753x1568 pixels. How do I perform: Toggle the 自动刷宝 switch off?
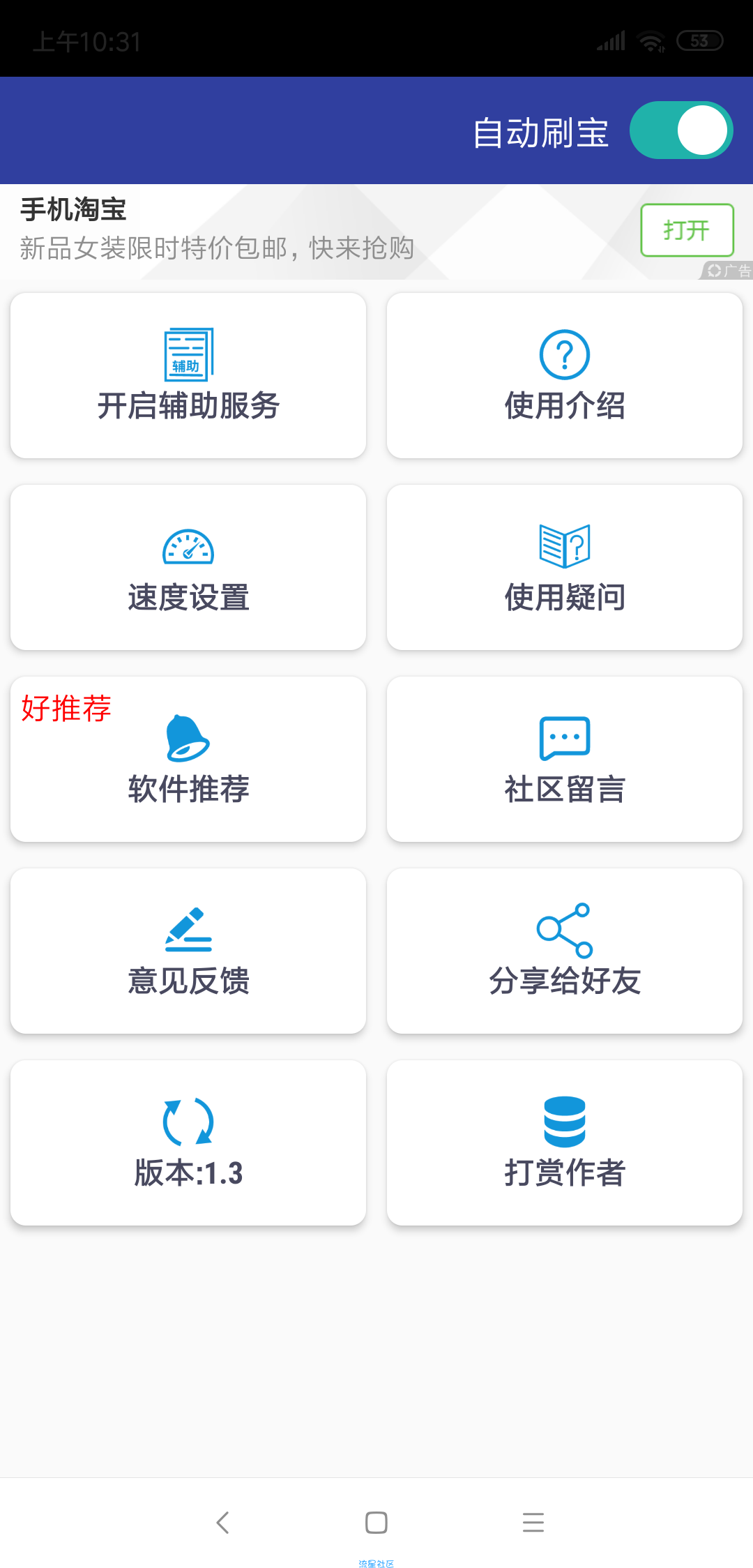coord(680,130)
